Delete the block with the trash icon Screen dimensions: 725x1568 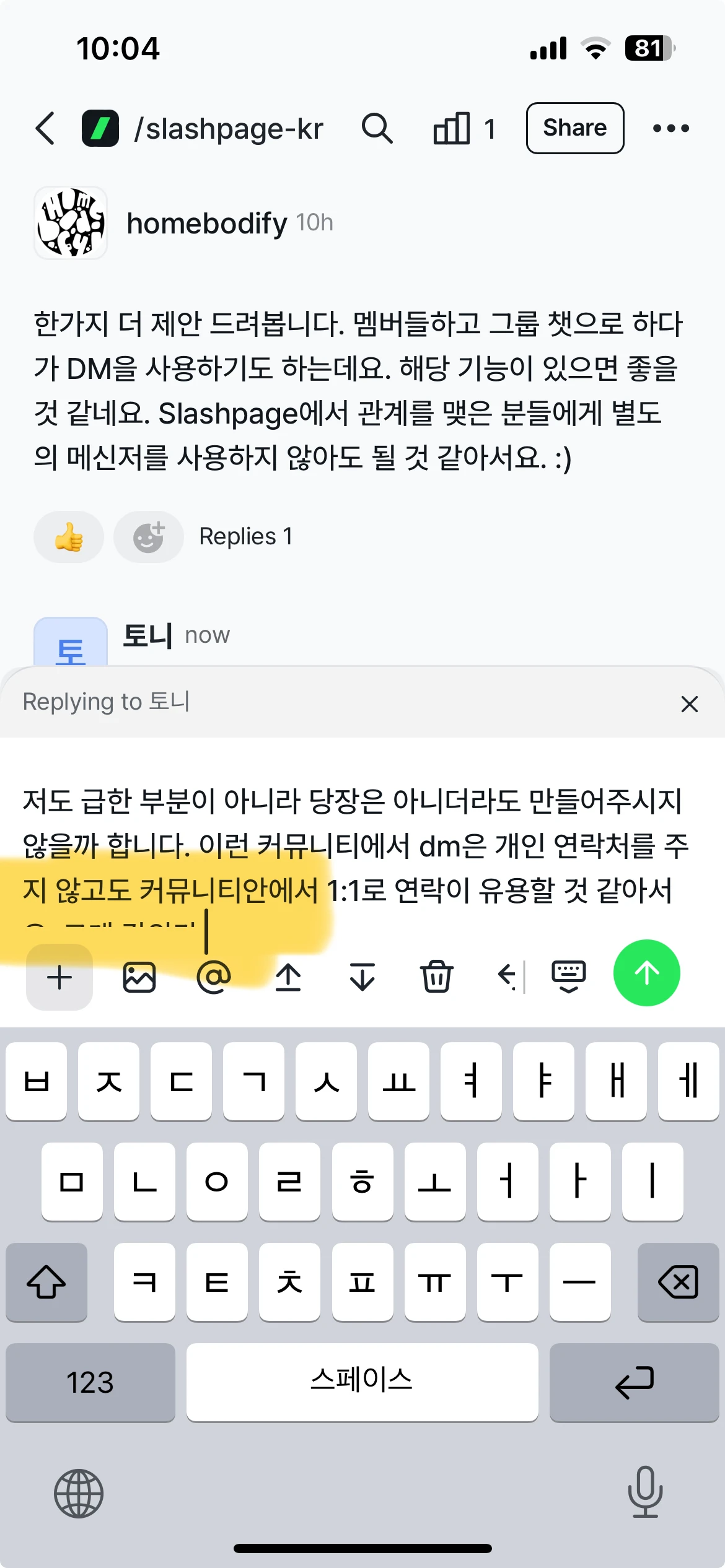[437, 977]
